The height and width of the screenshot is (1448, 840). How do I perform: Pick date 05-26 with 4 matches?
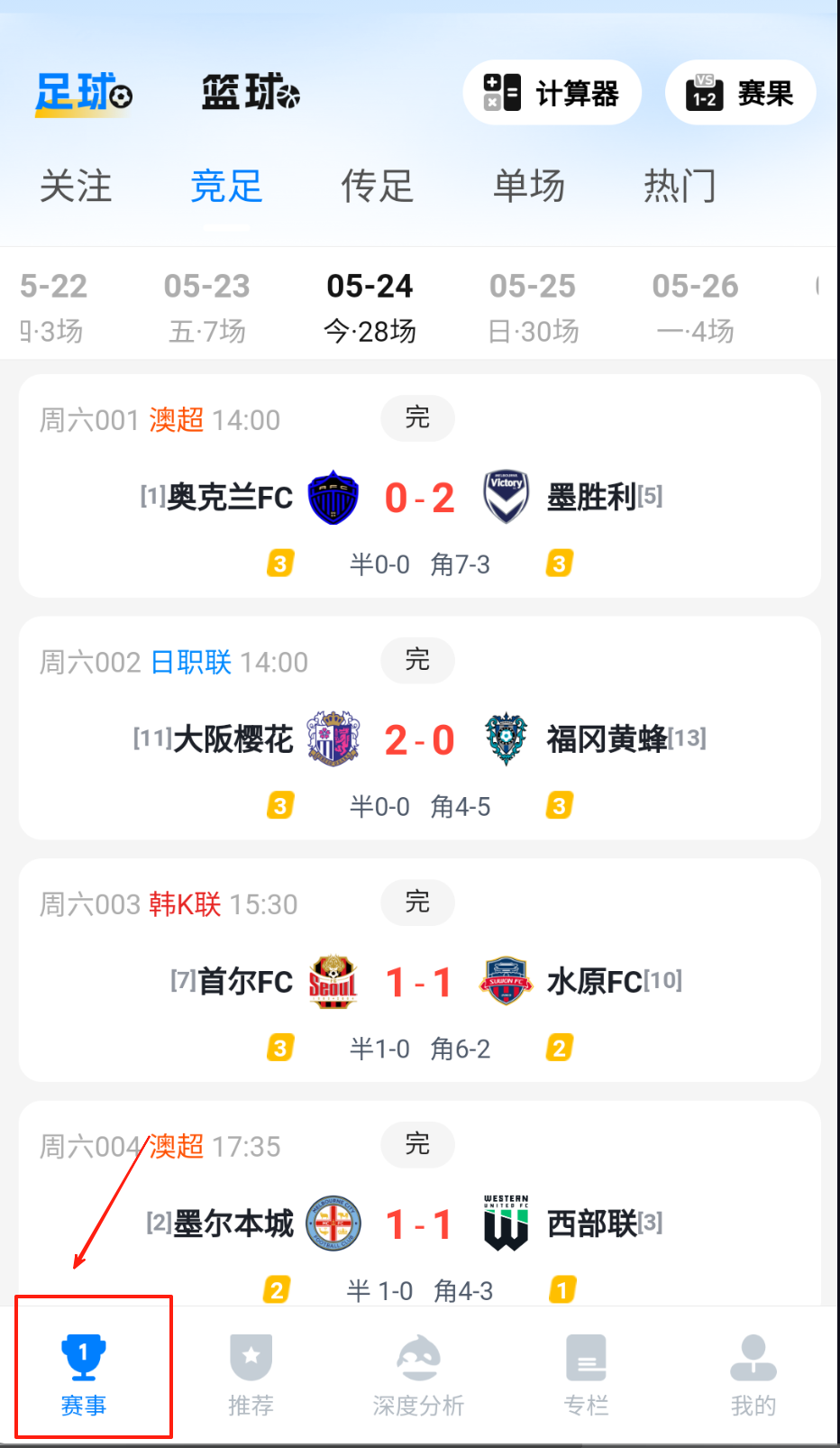click(x=695, y=307)
